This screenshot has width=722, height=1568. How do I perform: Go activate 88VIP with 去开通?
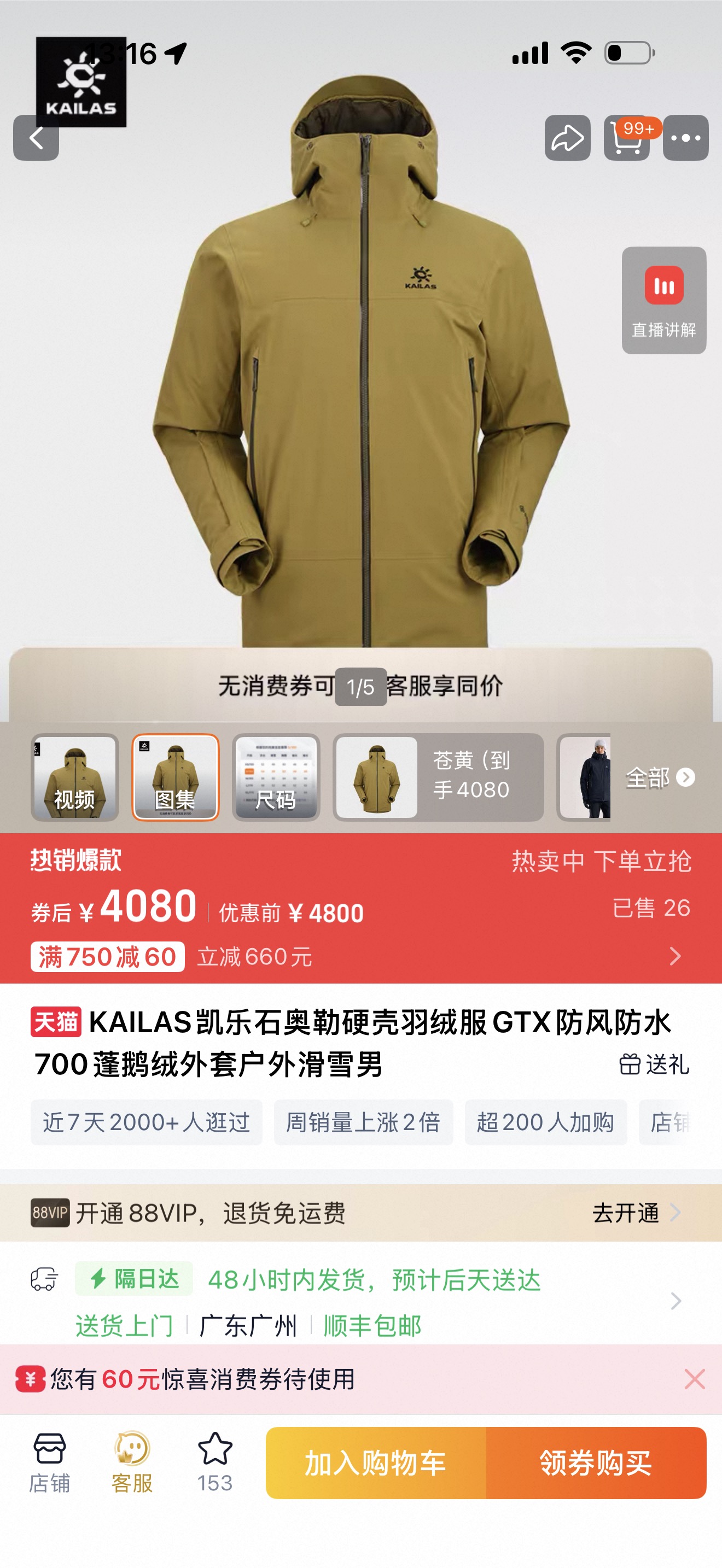click(x=637, y=1213)
